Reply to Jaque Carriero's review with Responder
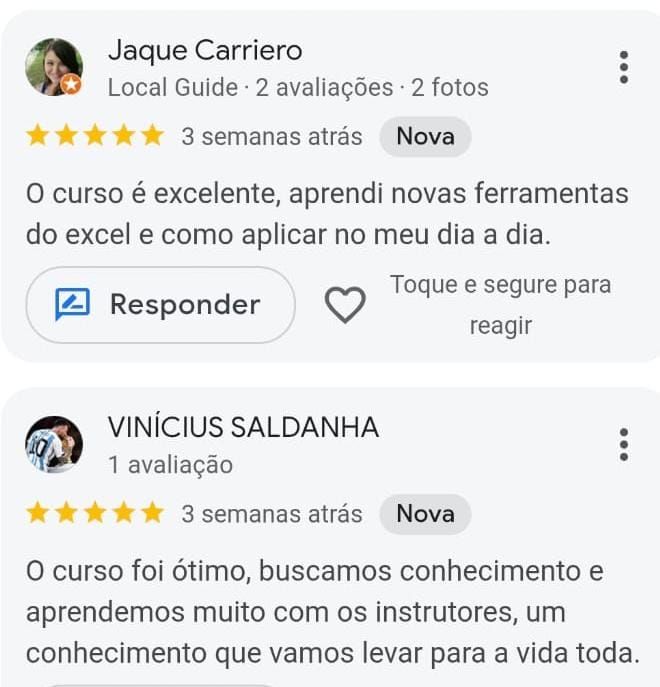Image resolution: width=660 pixels, height=687 pixels. (x=160, y=305)
